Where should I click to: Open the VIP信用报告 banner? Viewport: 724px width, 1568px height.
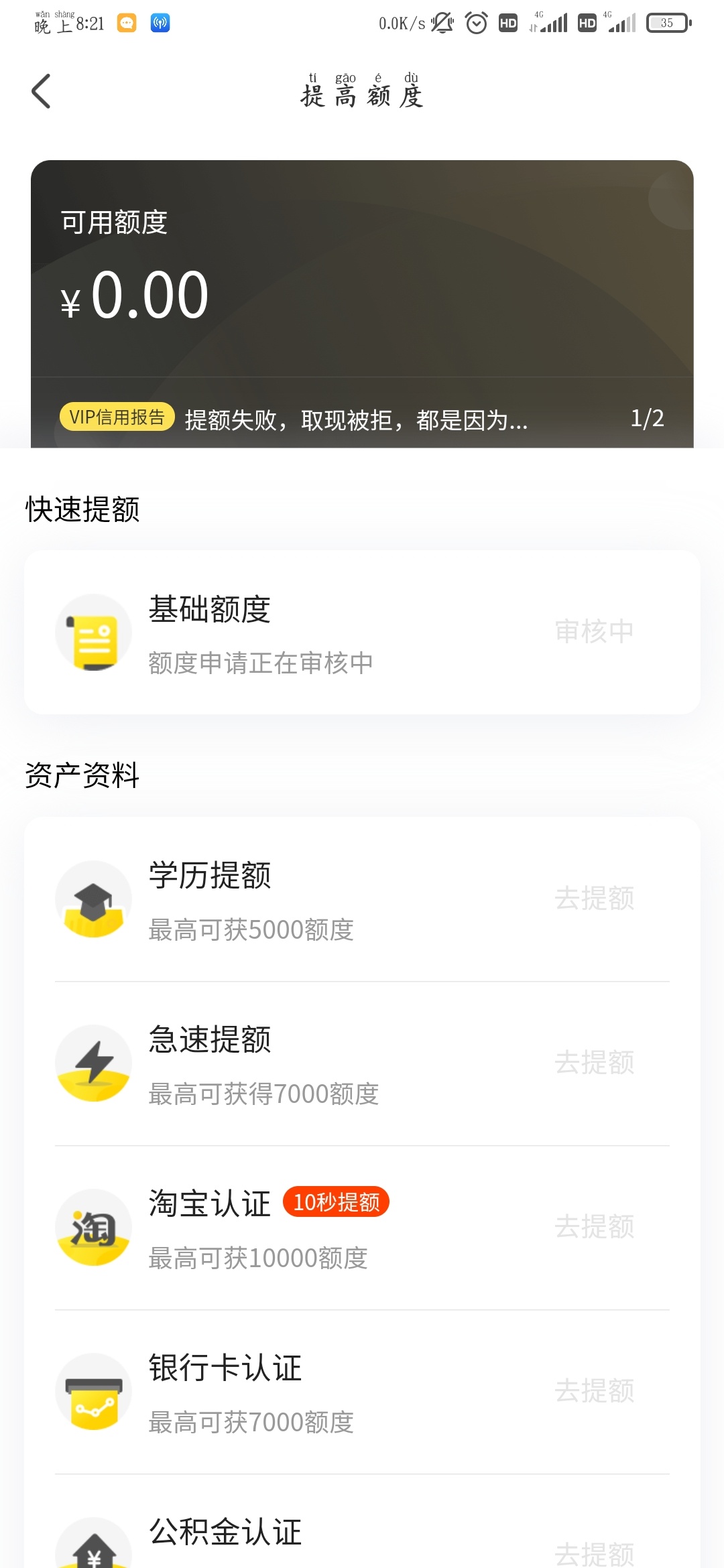coord(362,418)
